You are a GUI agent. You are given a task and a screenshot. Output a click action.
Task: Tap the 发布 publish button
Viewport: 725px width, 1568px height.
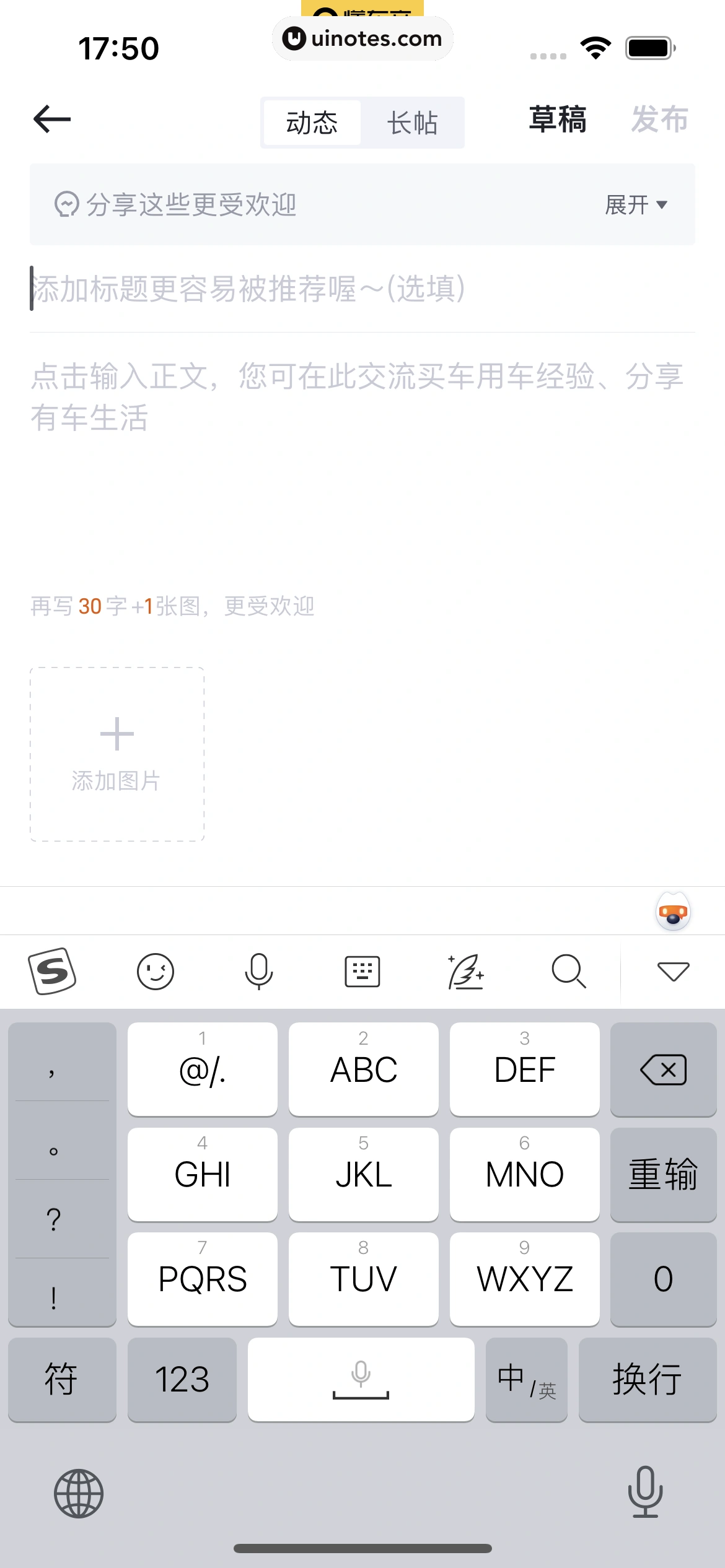pyautogui.click(x=659, y=119)
